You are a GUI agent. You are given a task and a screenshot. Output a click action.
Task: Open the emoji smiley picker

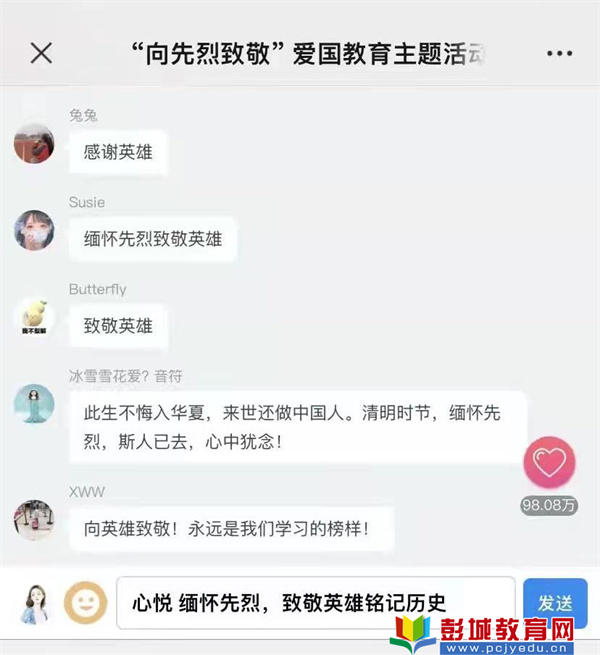(85, 603)
